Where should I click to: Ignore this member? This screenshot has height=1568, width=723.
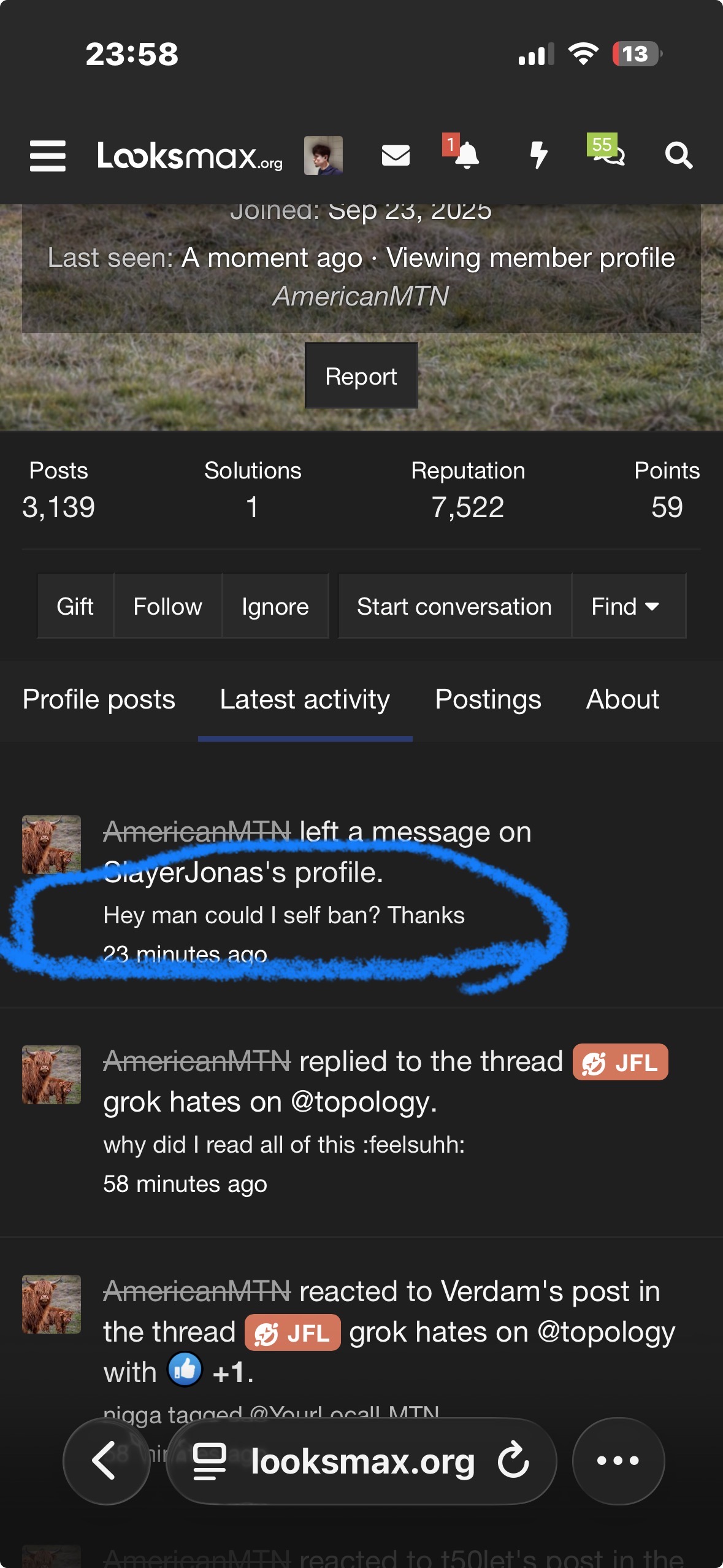click(x=275, y=606)
